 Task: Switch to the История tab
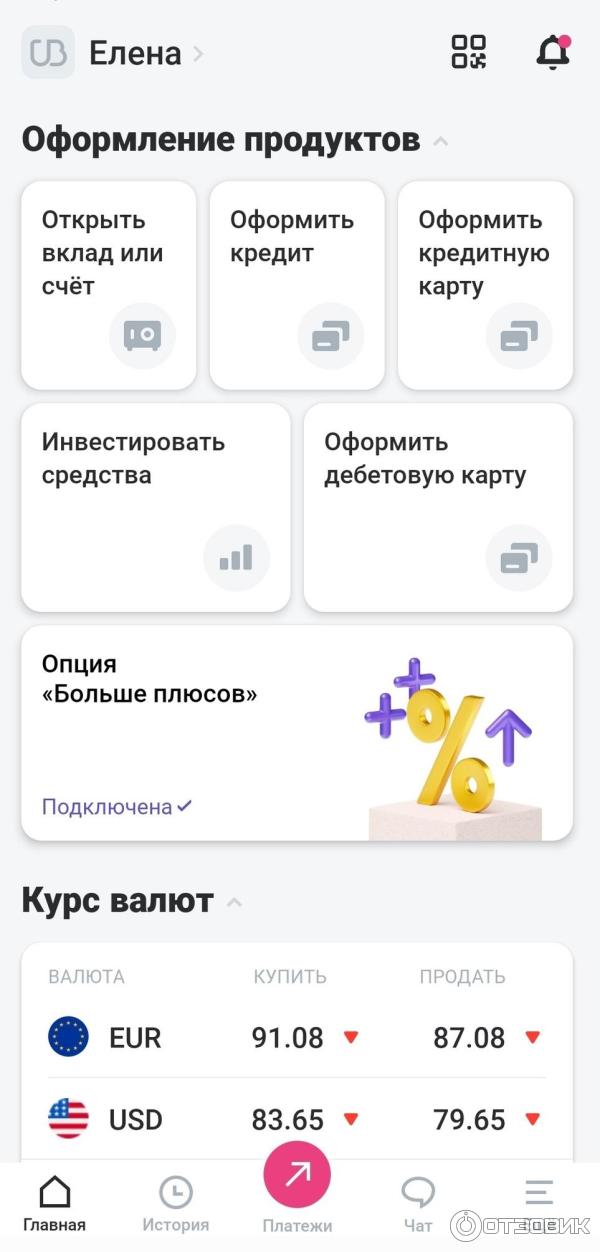[175, 1203]
